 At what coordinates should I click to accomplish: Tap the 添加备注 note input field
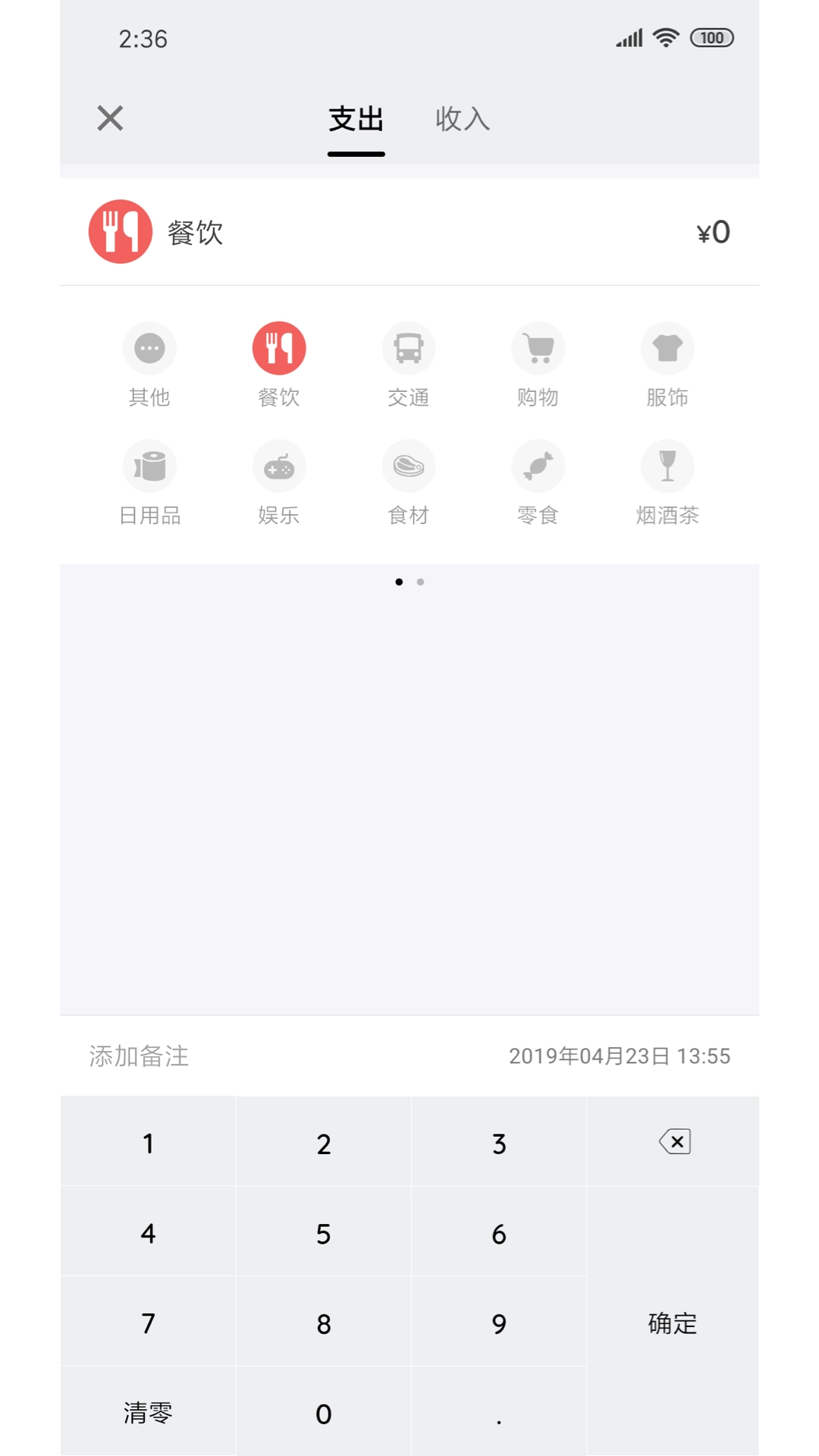139,1056
